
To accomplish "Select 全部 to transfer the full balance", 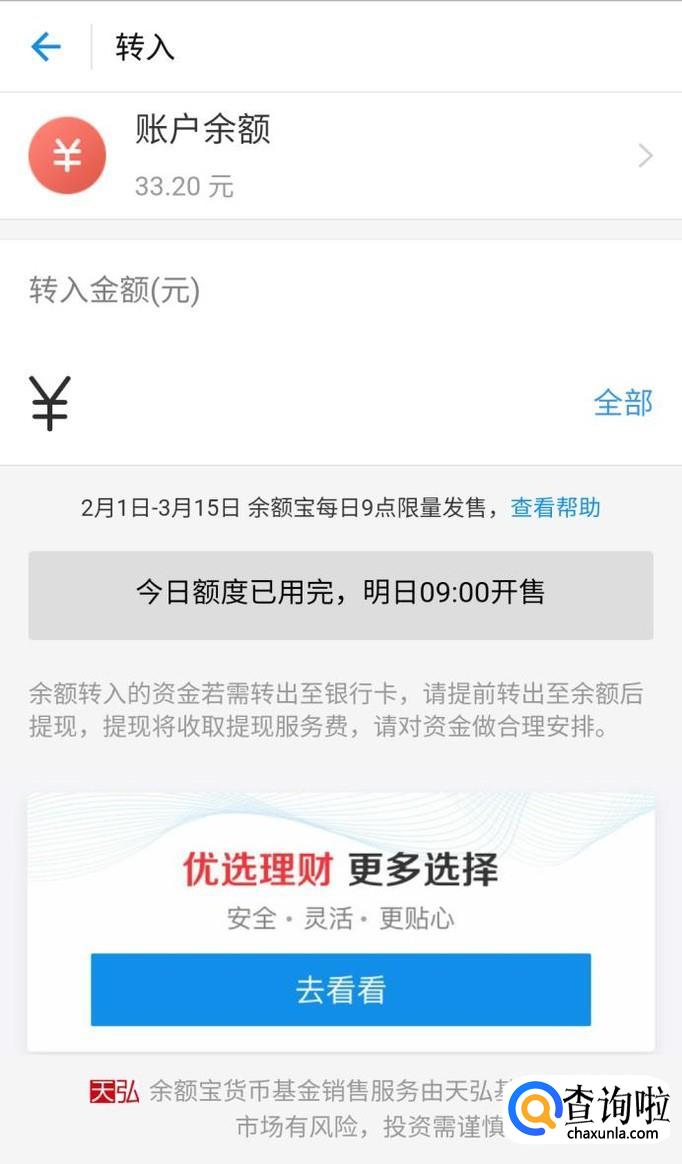I will pyautogui.click(x=622, y=403).
